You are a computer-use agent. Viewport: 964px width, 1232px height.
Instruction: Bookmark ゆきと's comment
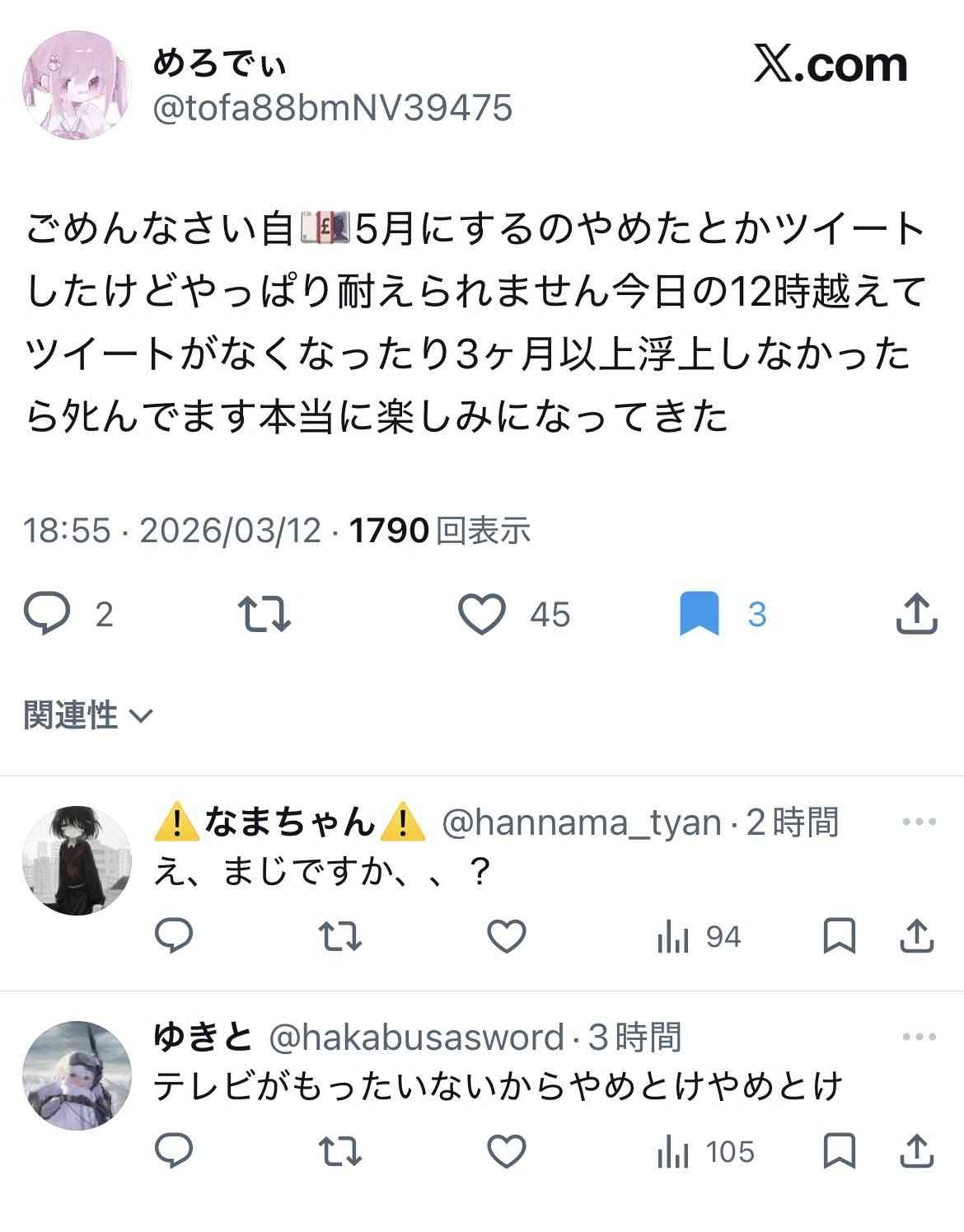[839, 1151]
